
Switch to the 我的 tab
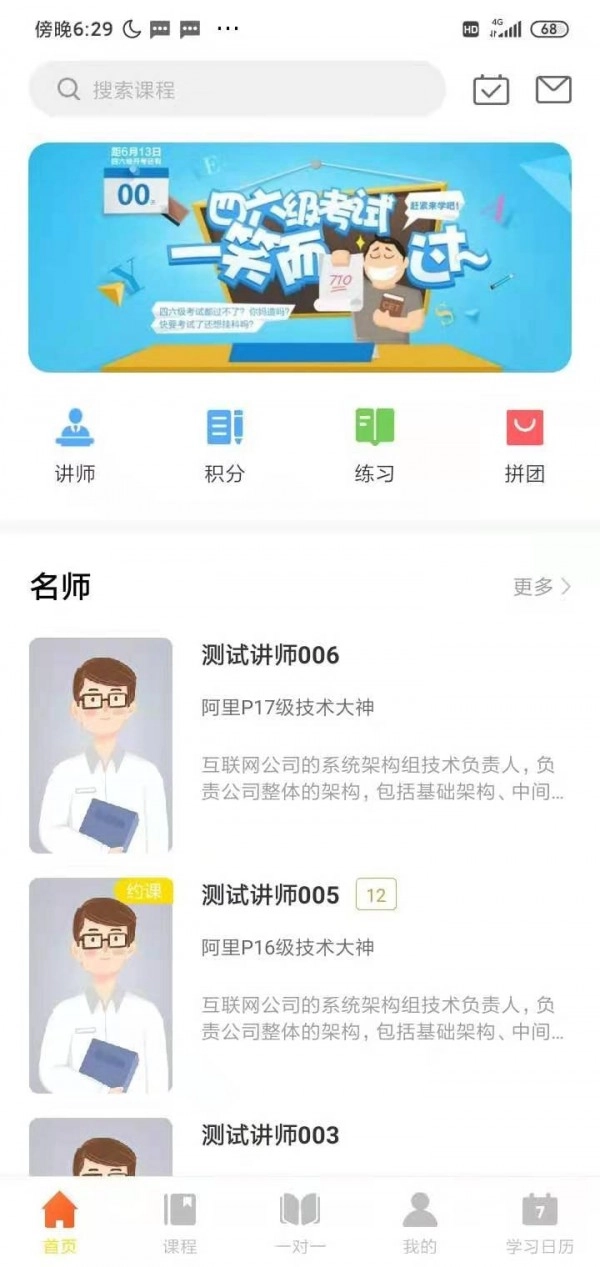coord(420,1222)
